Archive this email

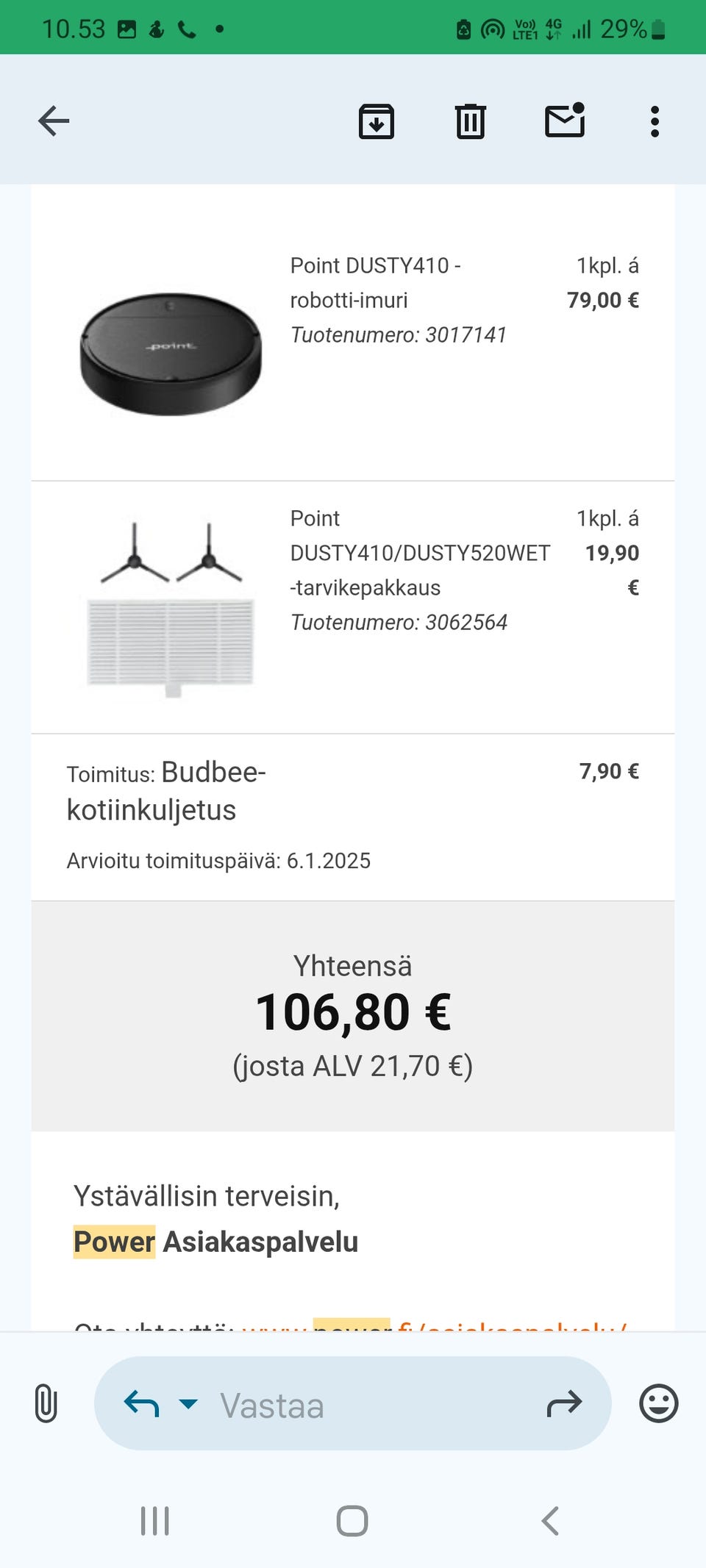[x=377, y=121]
